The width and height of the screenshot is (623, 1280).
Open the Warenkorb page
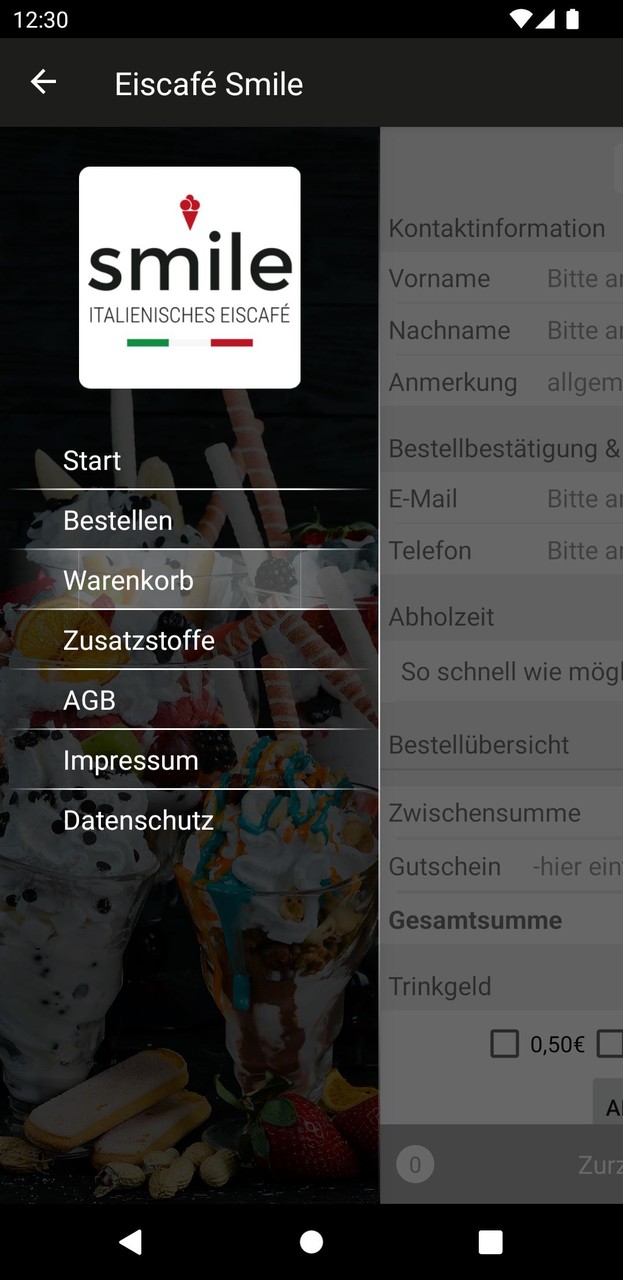128,580
